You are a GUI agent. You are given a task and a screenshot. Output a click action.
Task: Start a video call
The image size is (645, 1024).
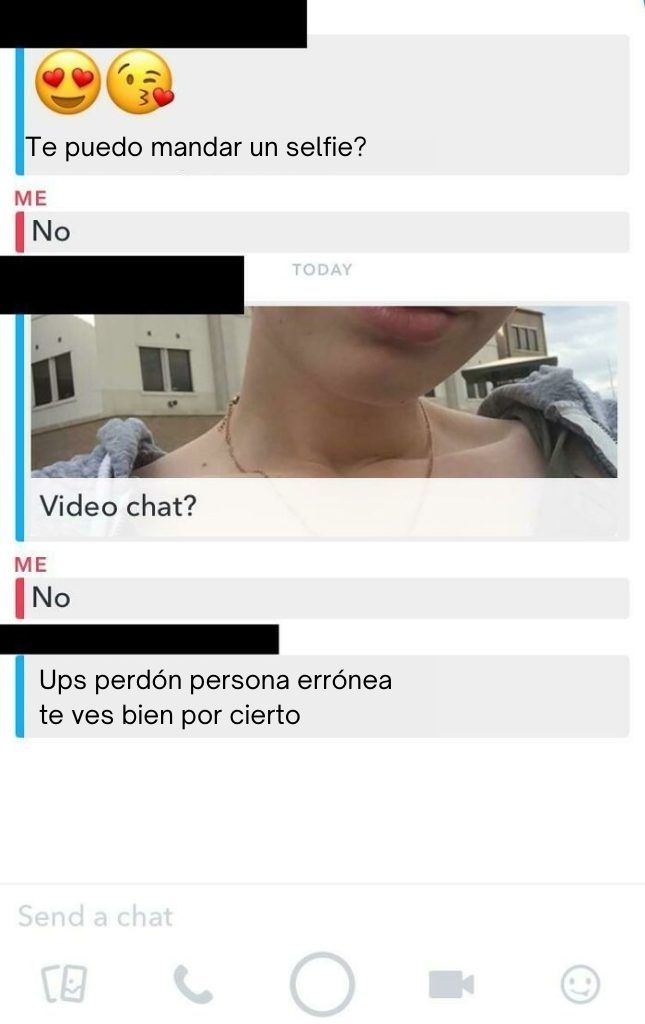point(451,985)
